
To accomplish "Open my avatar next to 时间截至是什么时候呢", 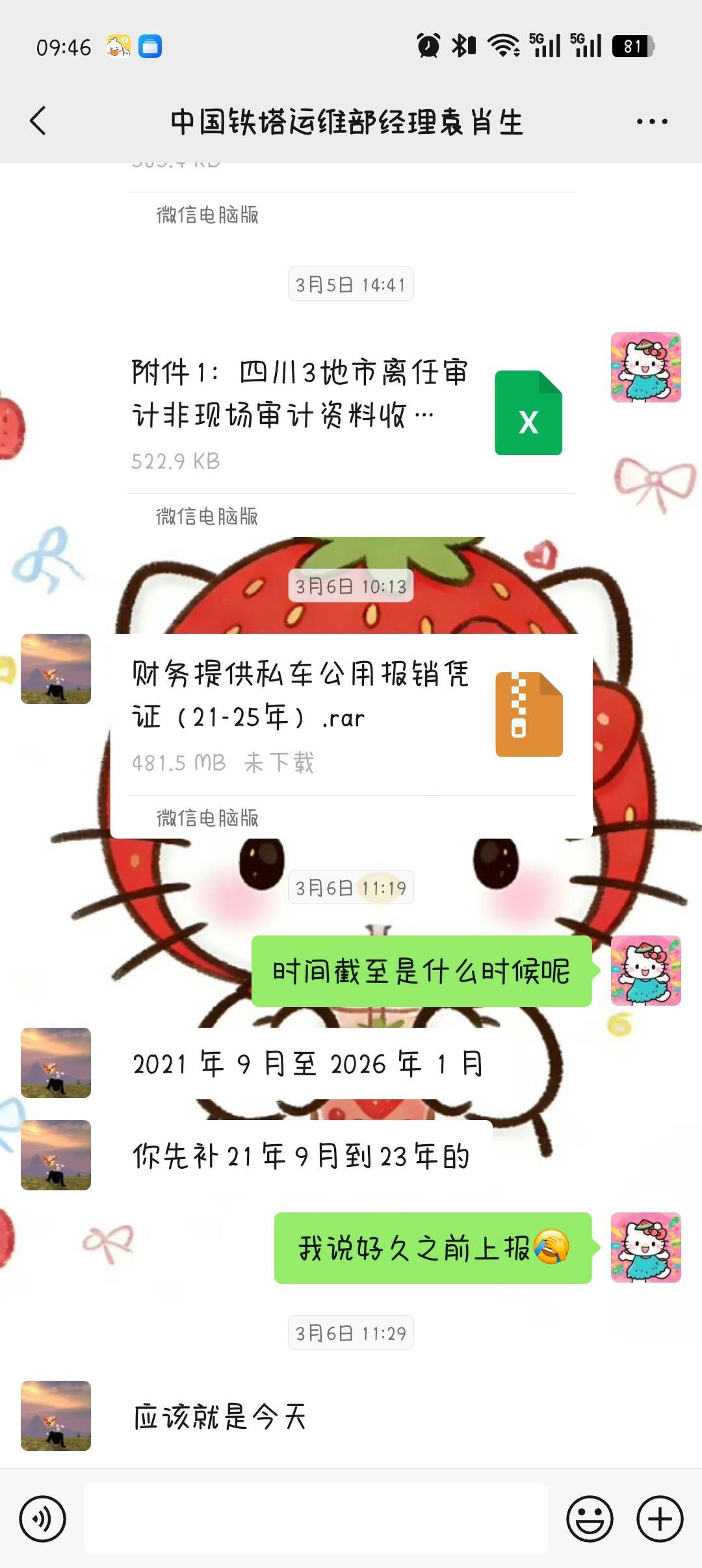I will click(645, 971).
